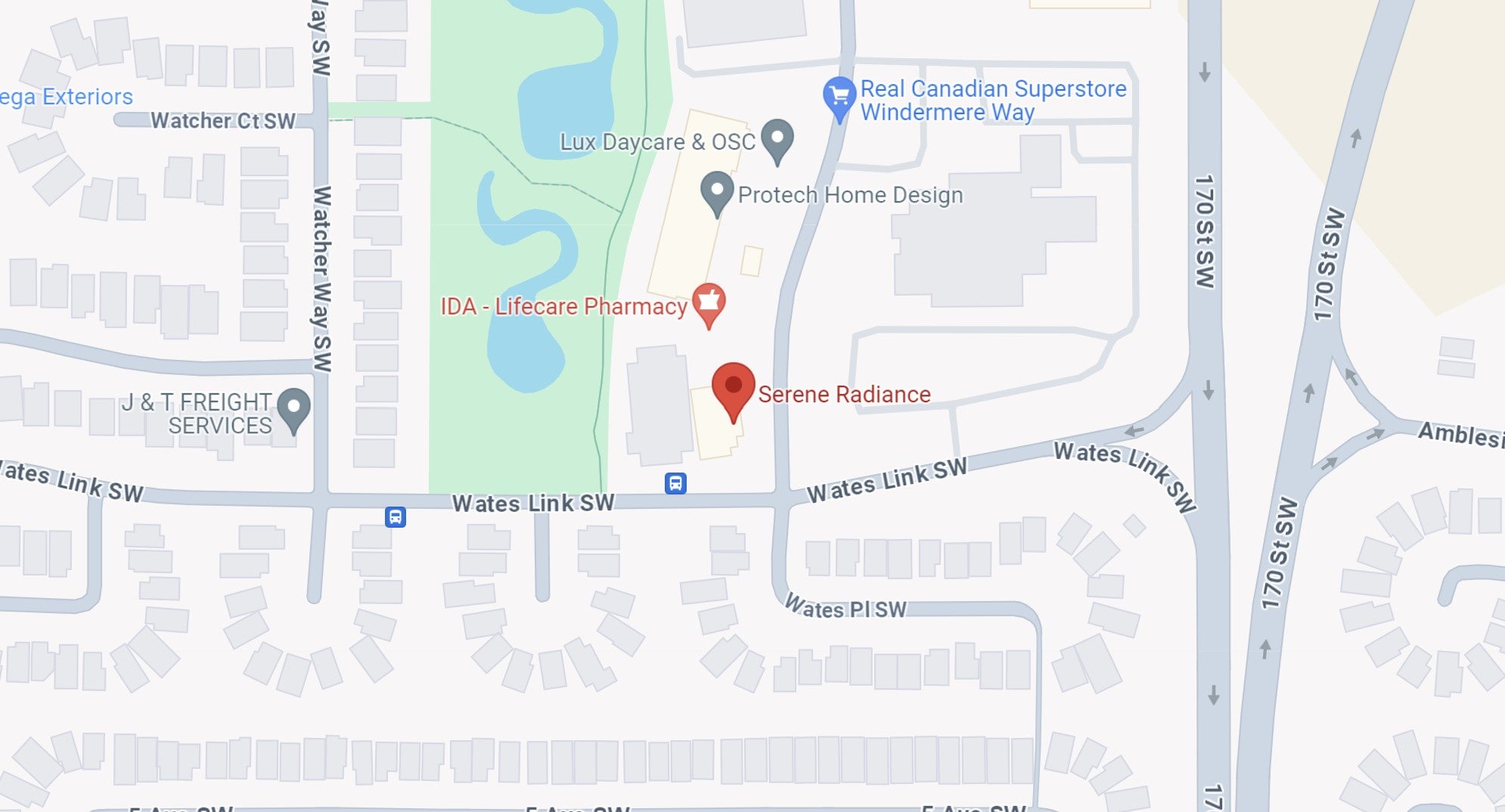This screenshot has width=1505, height=812.
Task: Tap the bus stop icon beside Serene Radiance
Action: pos(675,483)
